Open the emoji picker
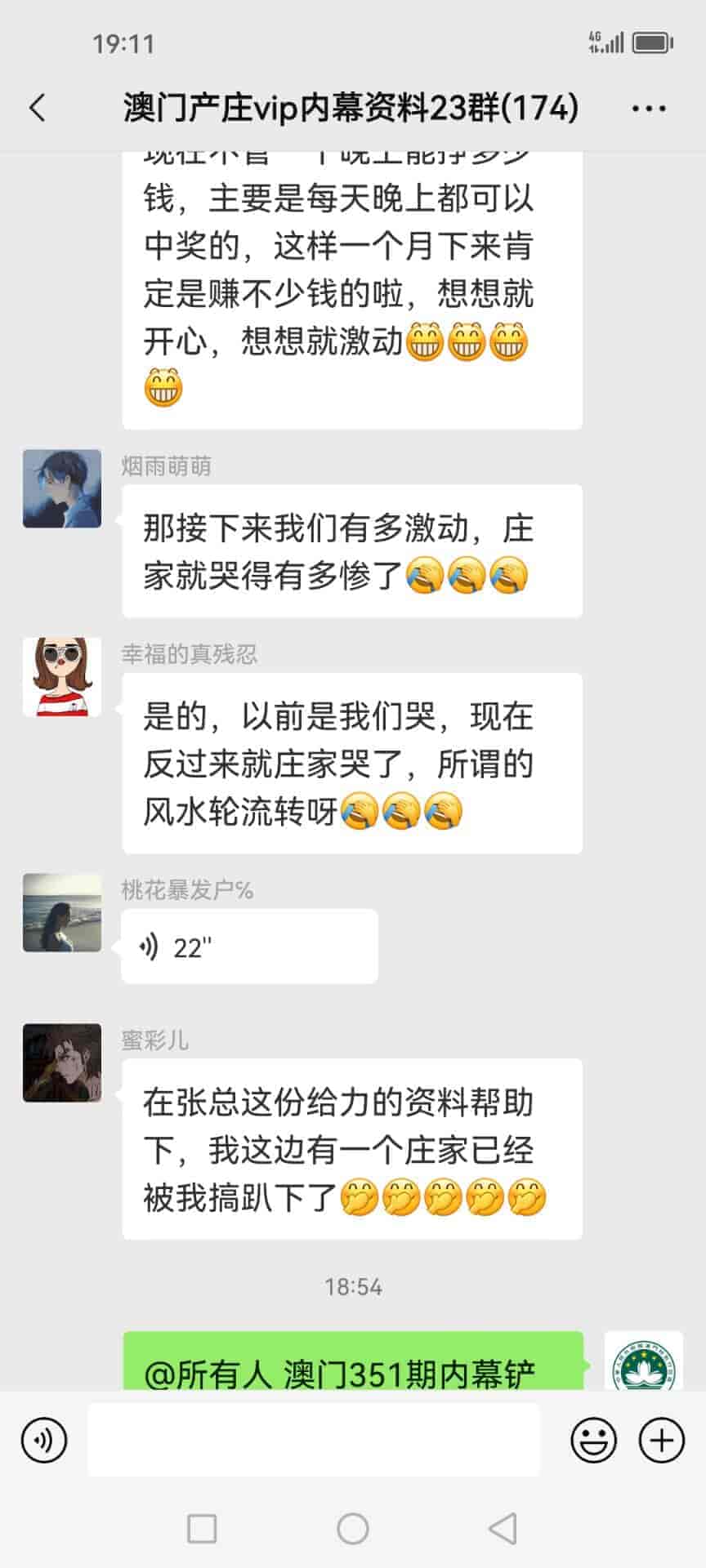706x1568 pixels. tap(593, 1440)
